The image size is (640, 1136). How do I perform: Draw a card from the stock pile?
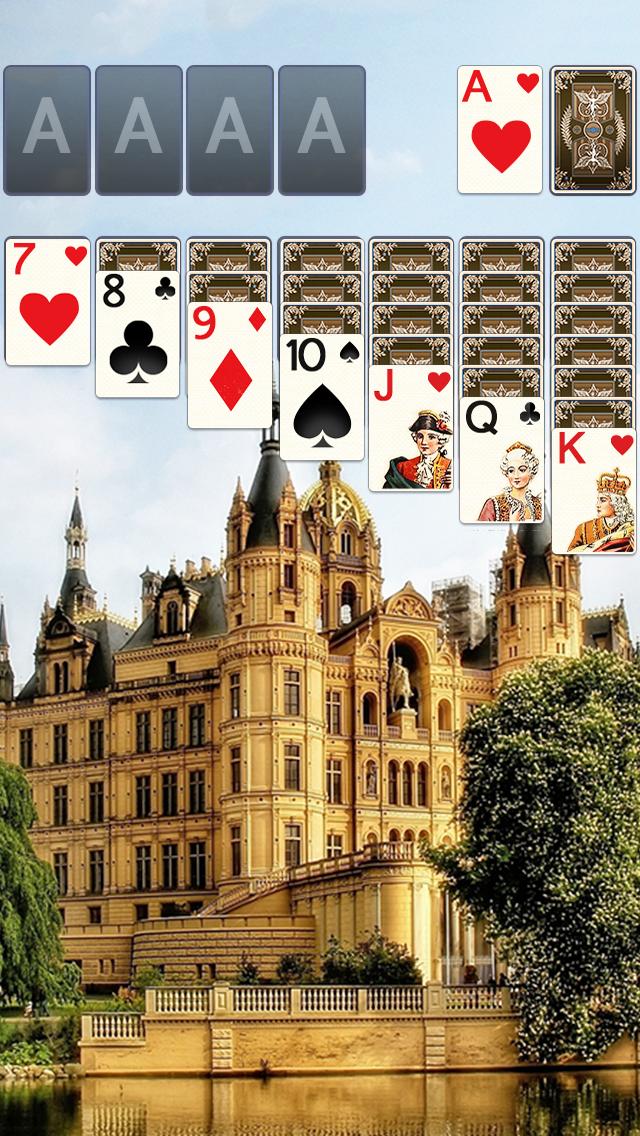(593, 130)
